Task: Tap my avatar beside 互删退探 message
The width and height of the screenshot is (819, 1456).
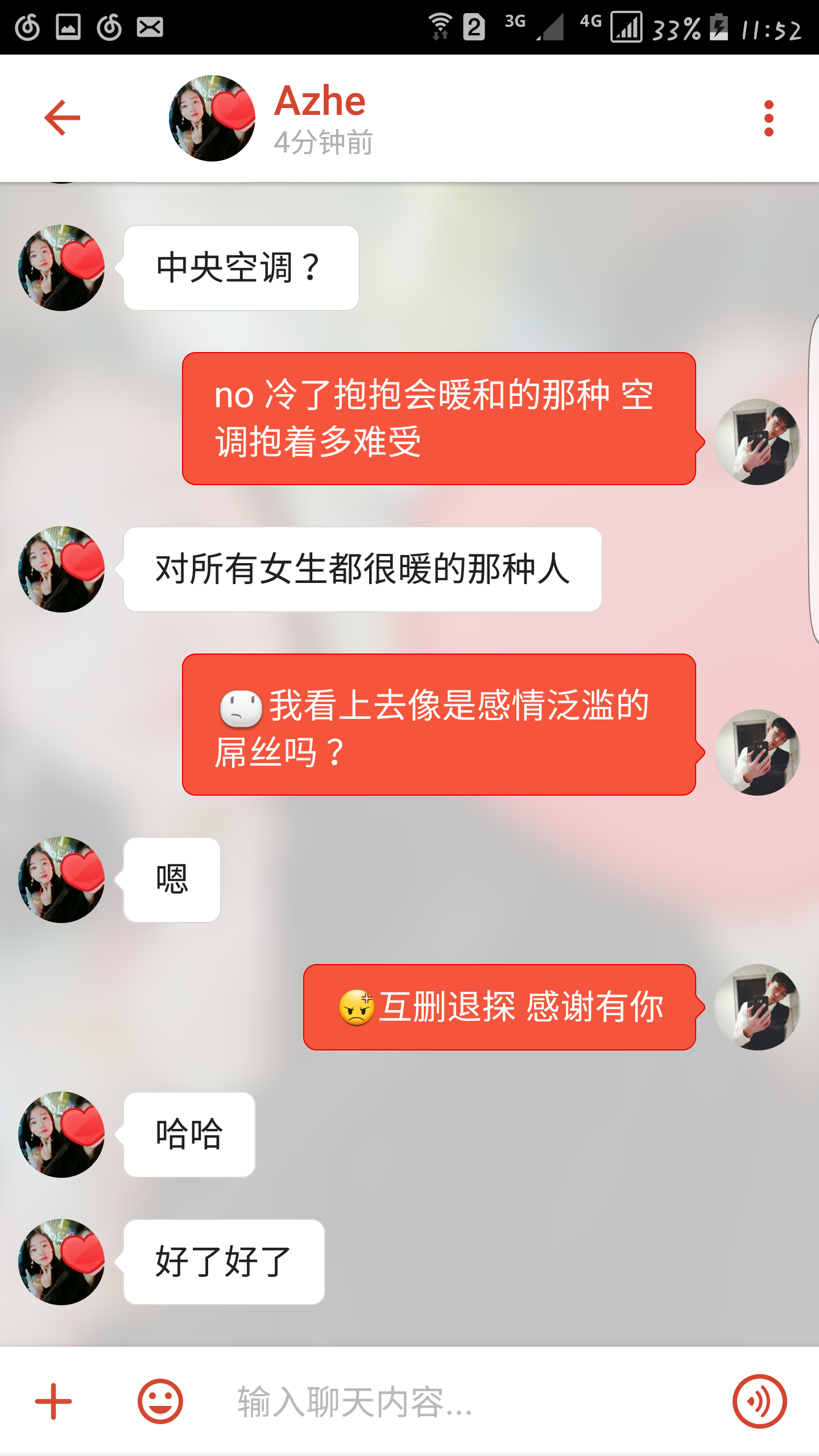Action: pos(757,1007)
